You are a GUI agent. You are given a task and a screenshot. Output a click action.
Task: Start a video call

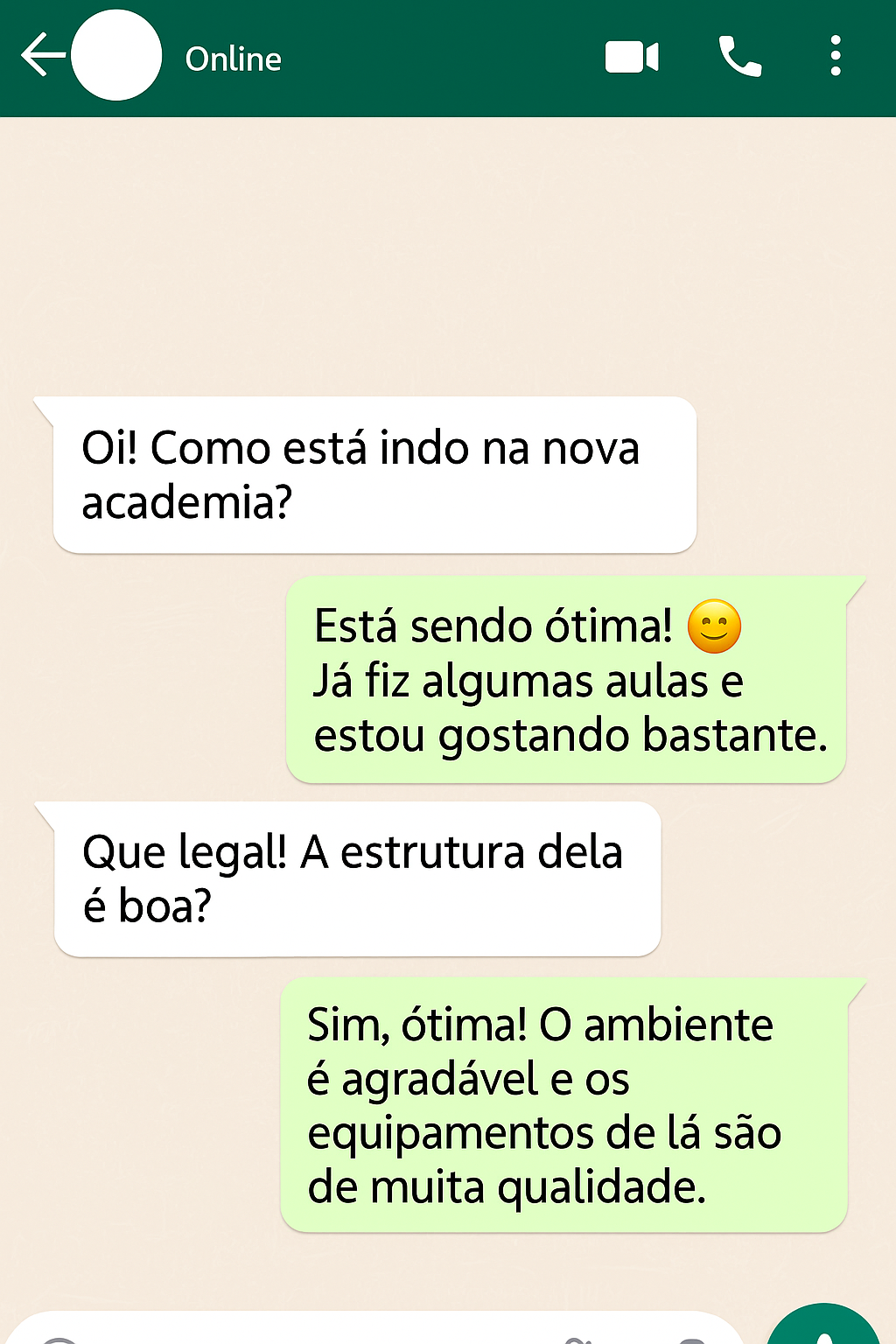[632, 58]
